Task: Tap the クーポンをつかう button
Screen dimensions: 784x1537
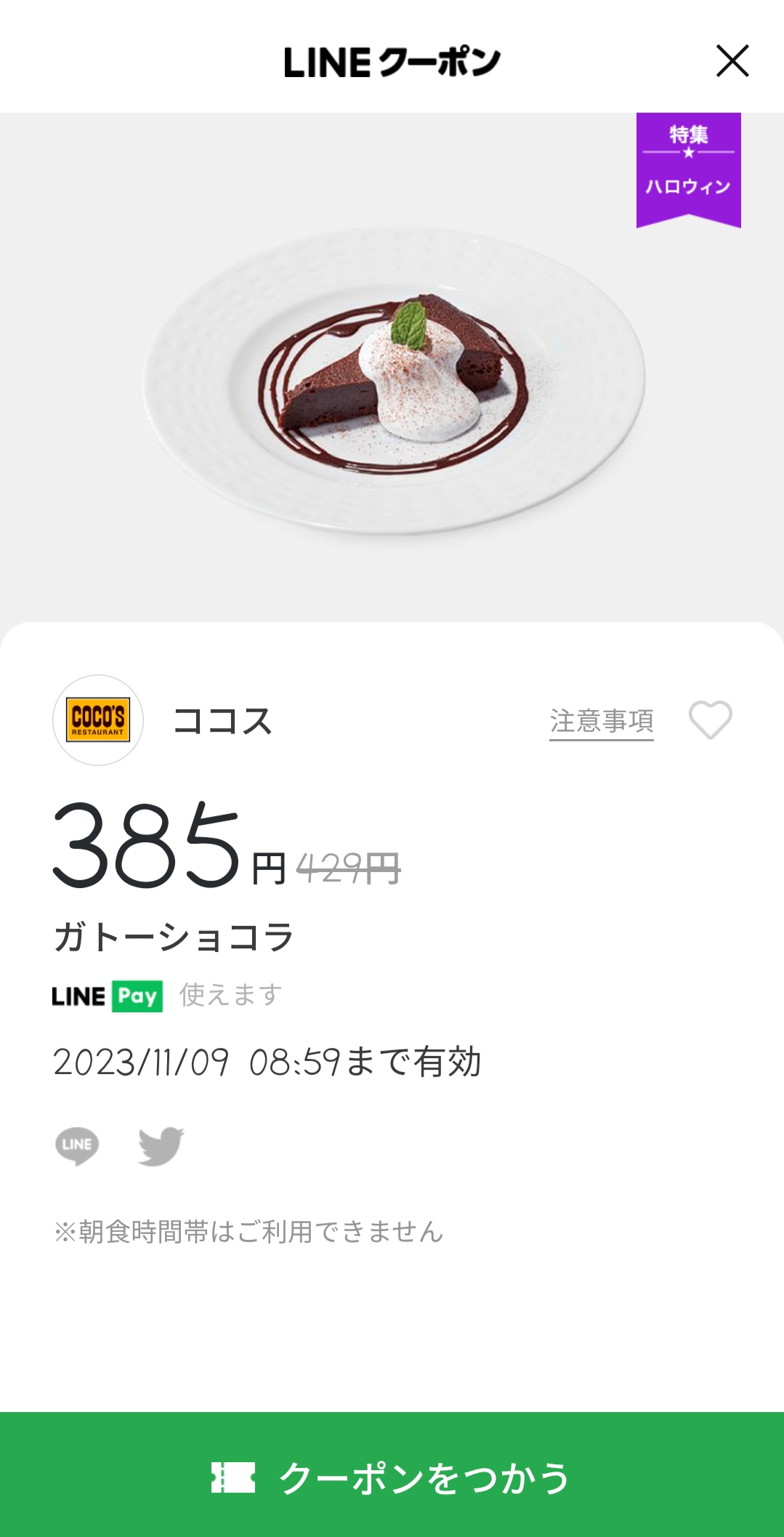Action: pos(392,1476)
